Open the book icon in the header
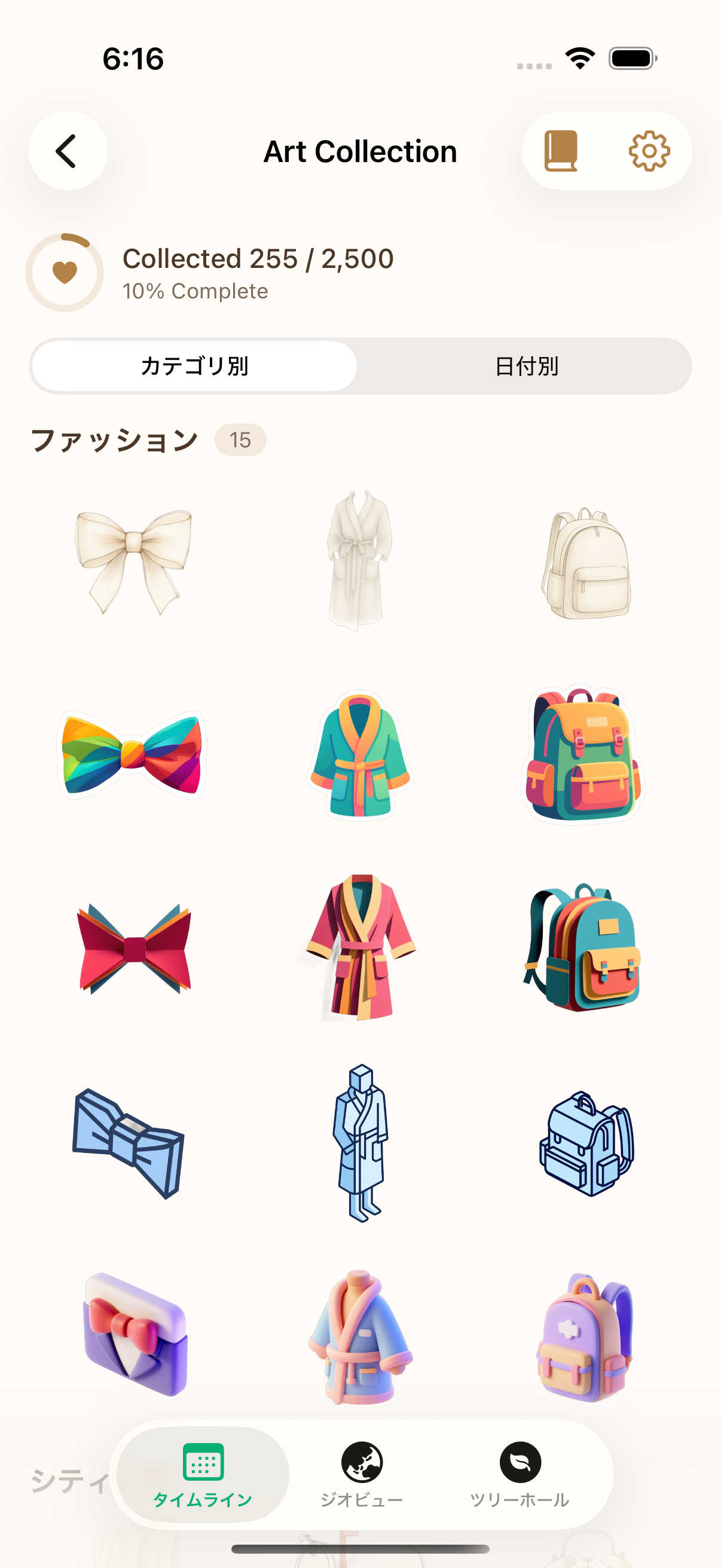 [560, 150]
